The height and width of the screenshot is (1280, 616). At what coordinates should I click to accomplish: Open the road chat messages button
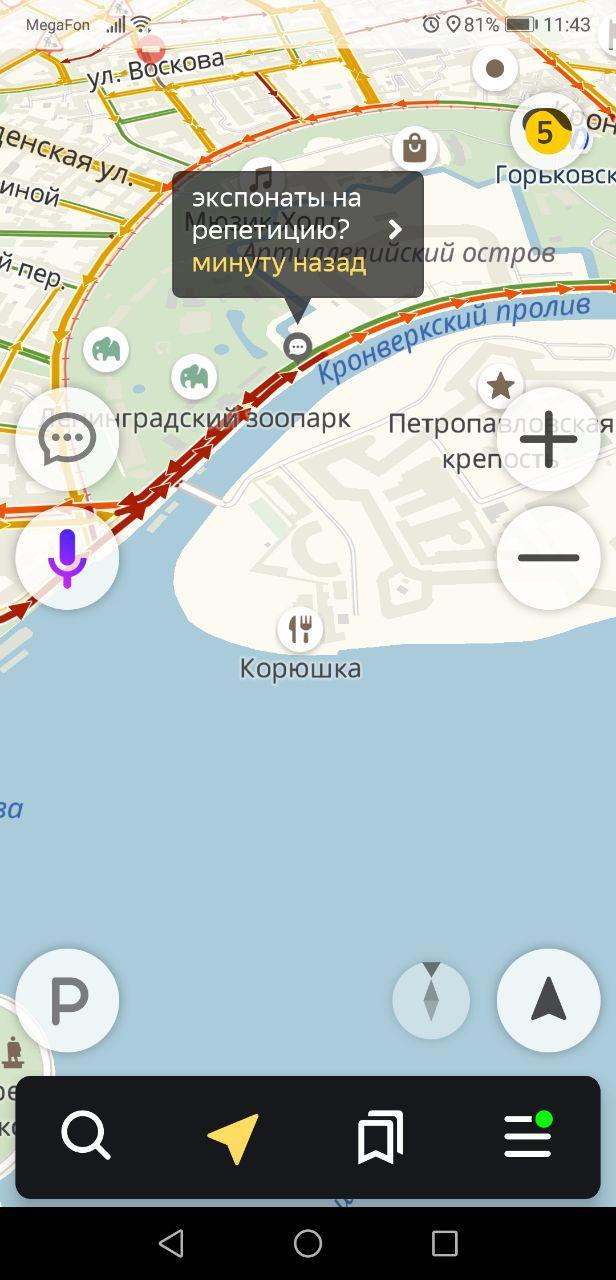click(67, 439)
